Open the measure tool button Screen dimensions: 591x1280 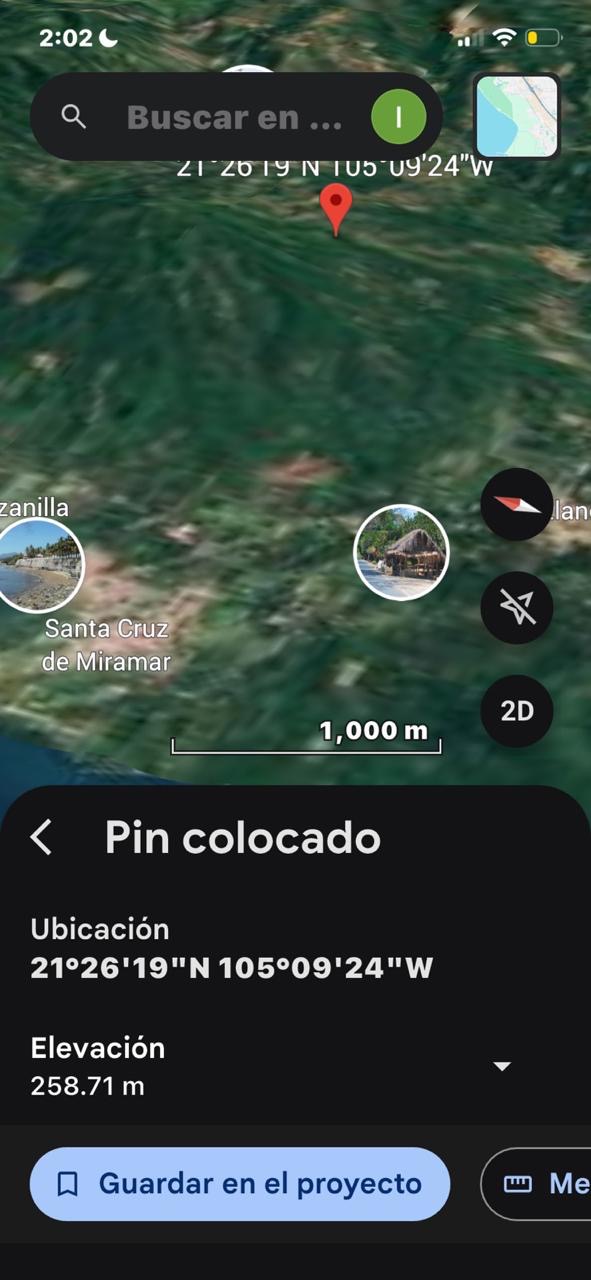click(x=537, y=1184)
